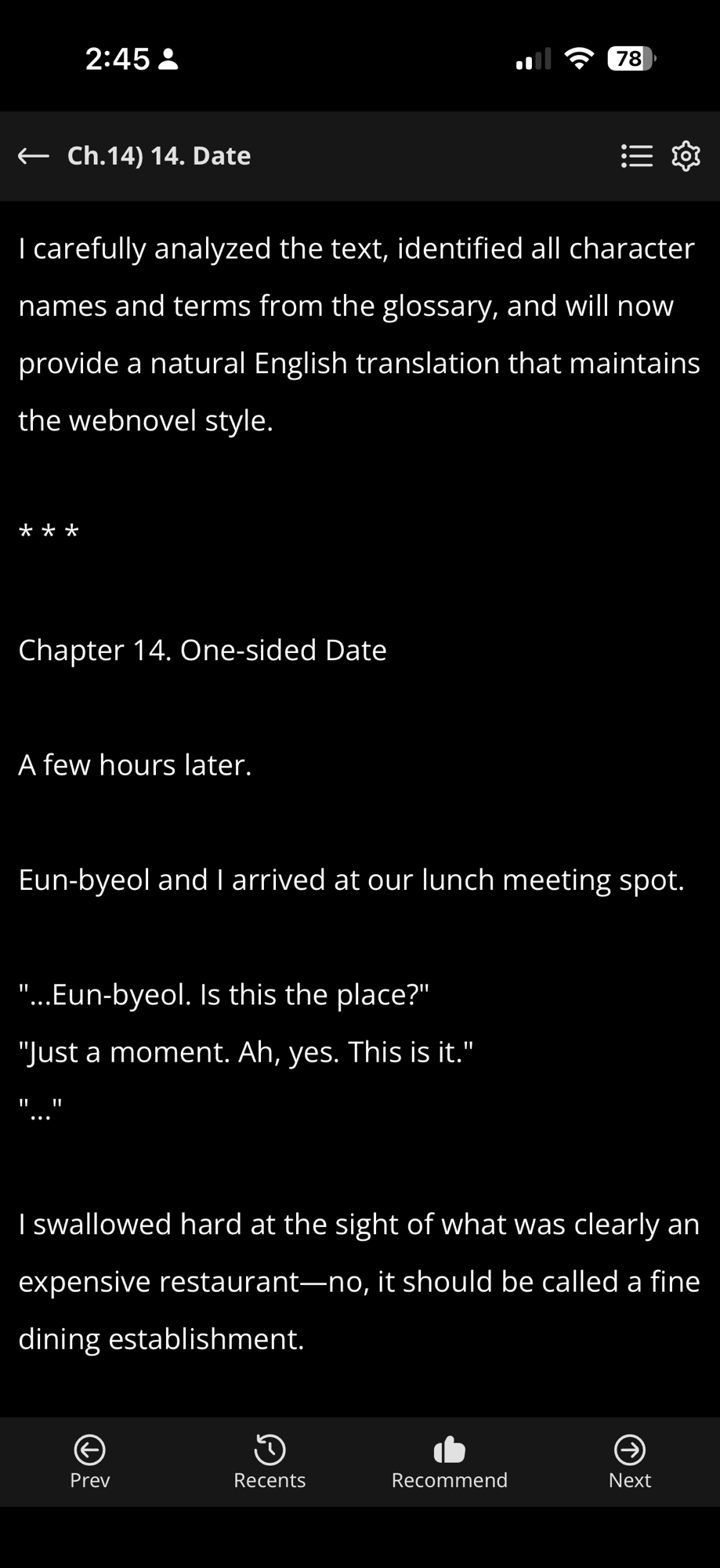Open reader settings gear
Viewport: 720px width, 1568px height.
point(686,156)
